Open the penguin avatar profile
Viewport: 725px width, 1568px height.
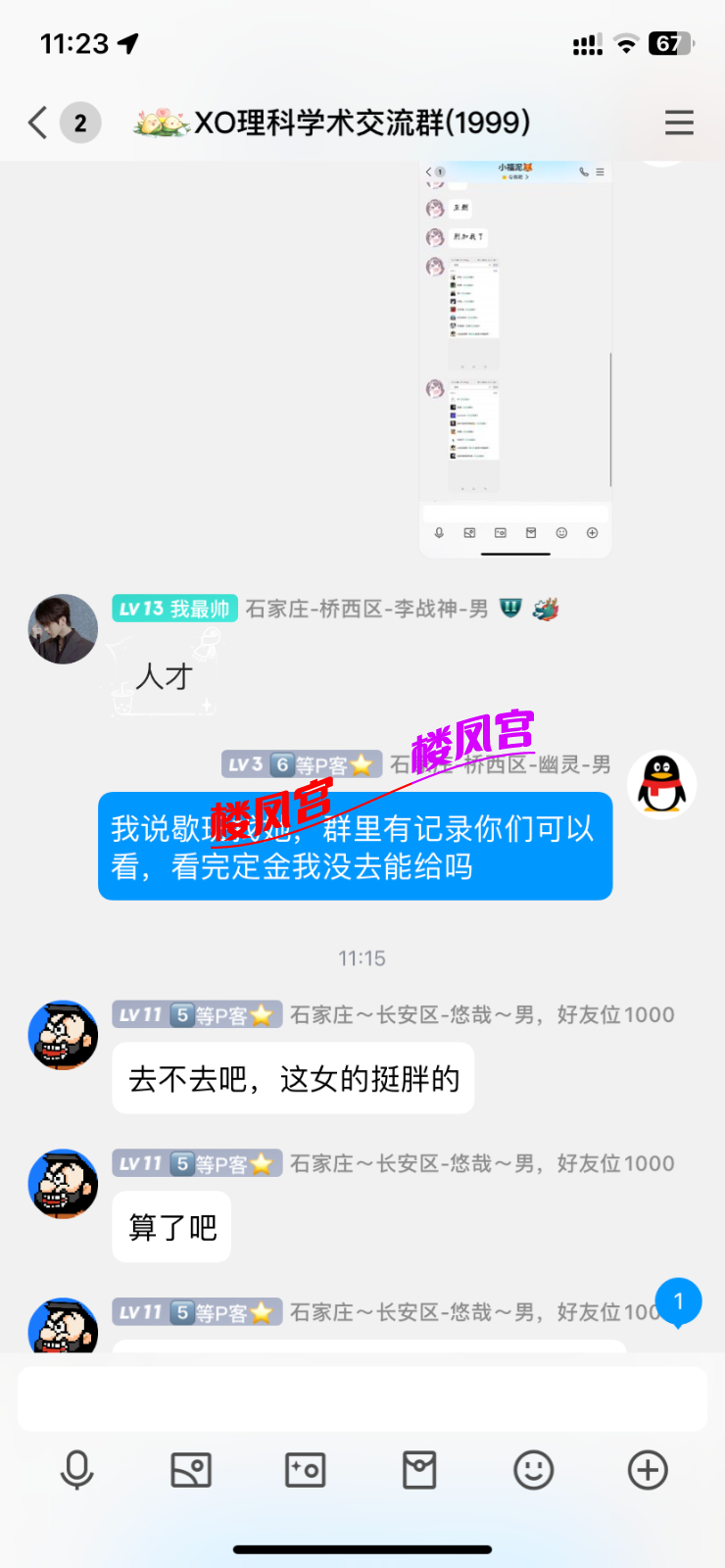pos(662,786)
